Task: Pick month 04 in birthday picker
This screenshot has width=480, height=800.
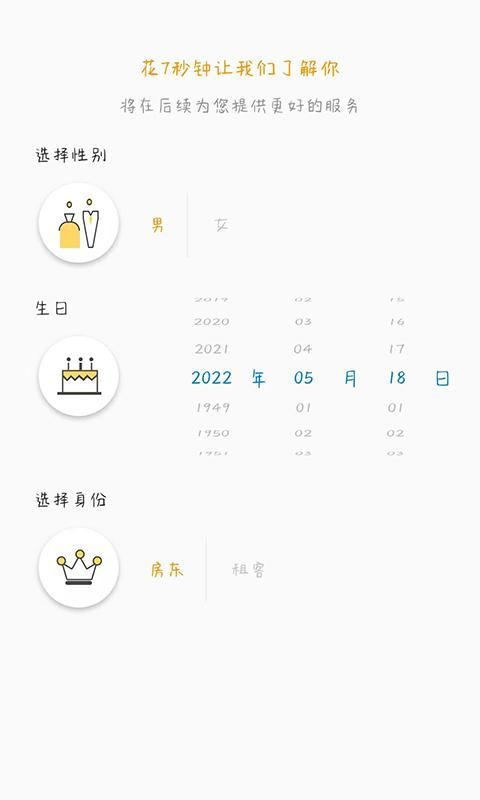Action: pos(302,349)
